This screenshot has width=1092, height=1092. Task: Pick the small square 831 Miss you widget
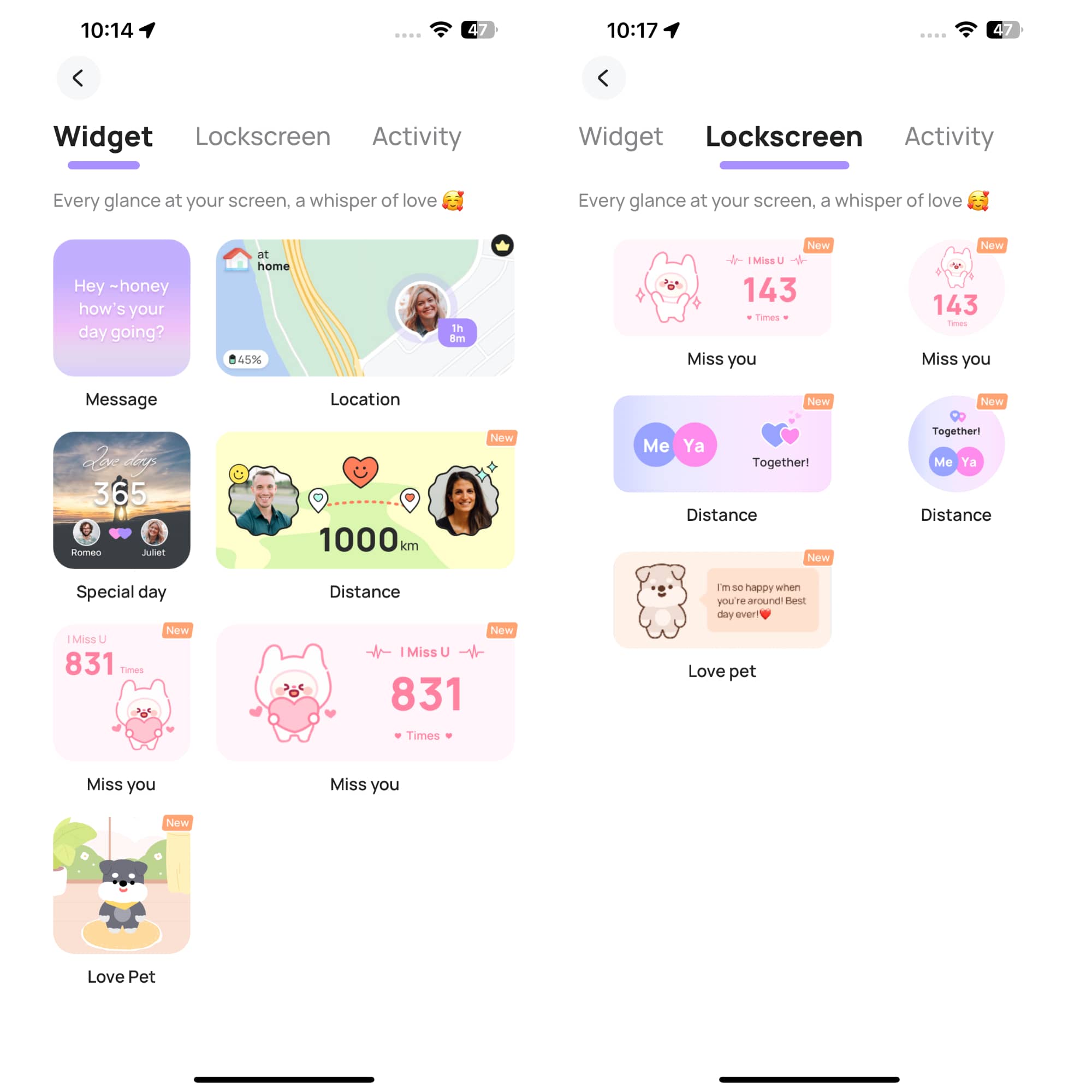tap(122, 692)
